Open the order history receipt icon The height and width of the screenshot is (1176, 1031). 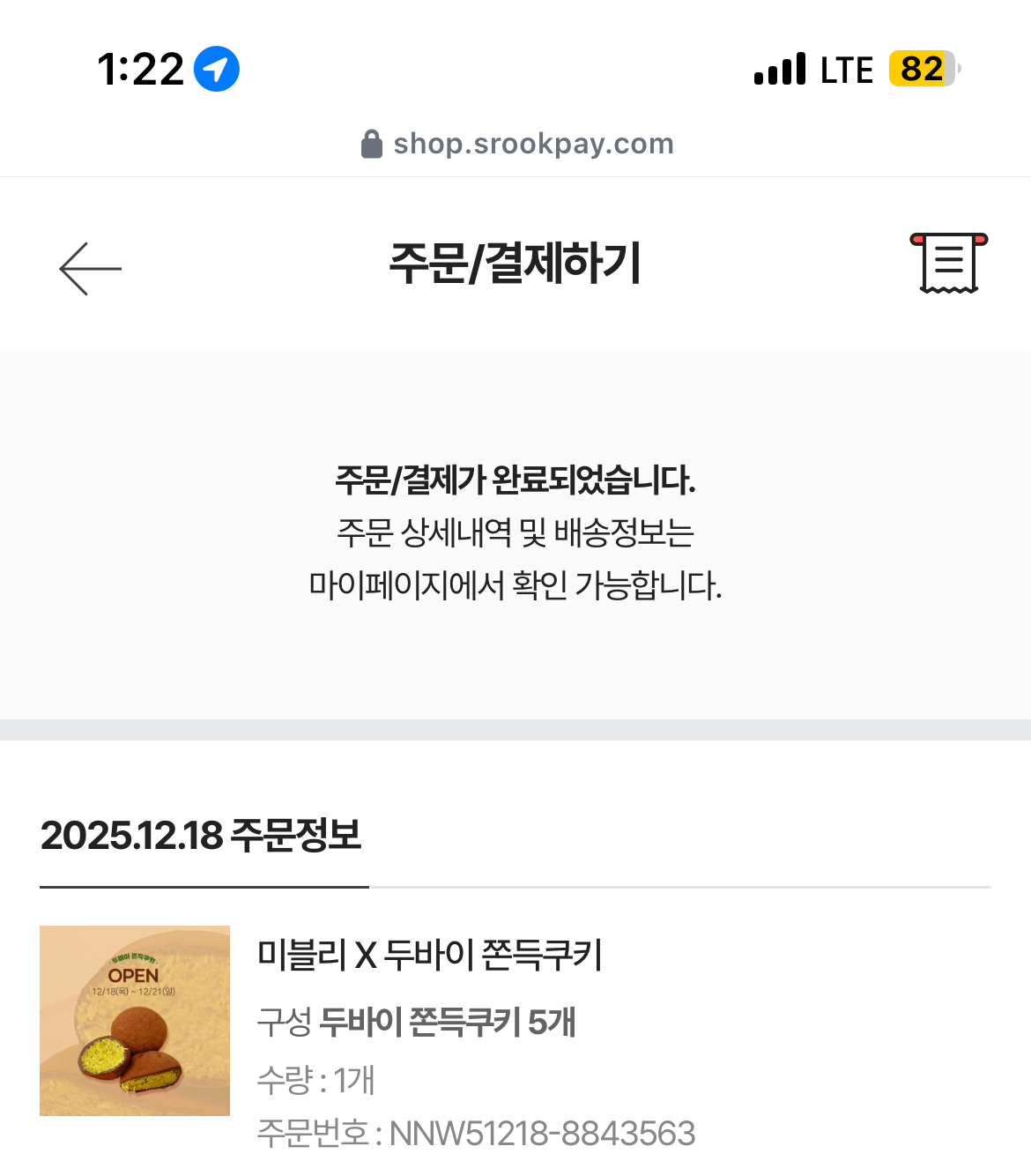click(x=948, y=263)
